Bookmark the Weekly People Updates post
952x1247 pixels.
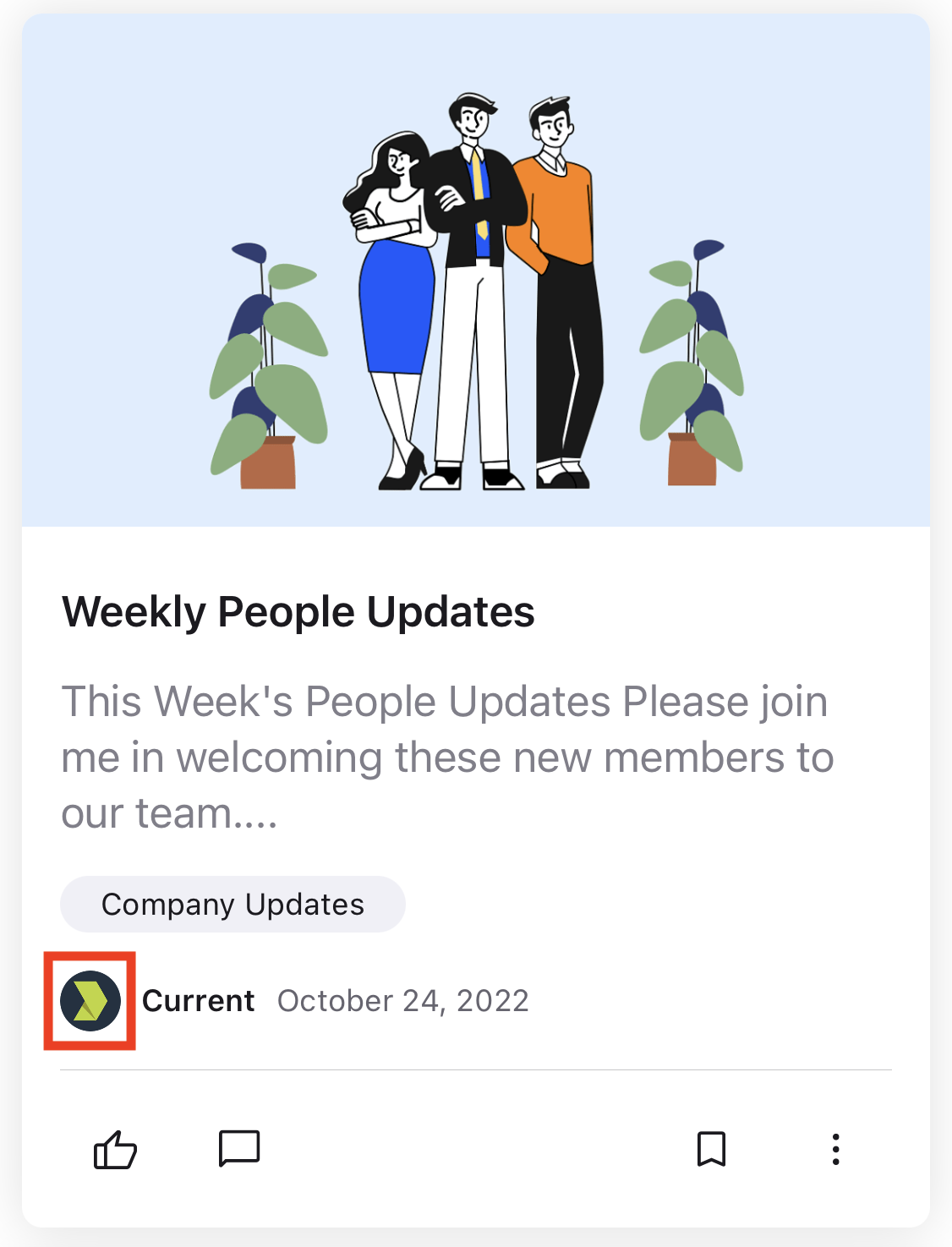coord(711,1149)
